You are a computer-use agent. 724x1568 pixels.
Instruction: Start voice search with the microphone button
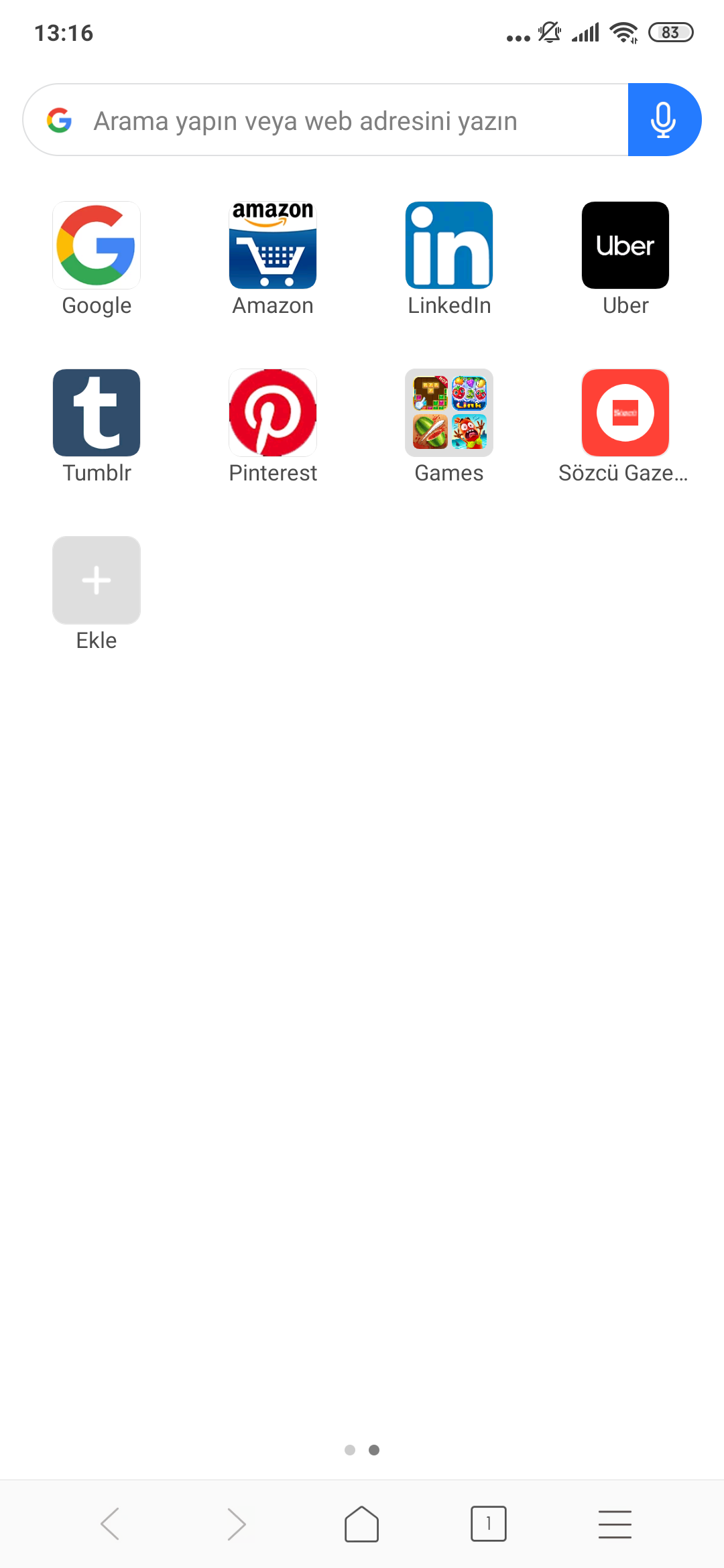pos(664,121)
